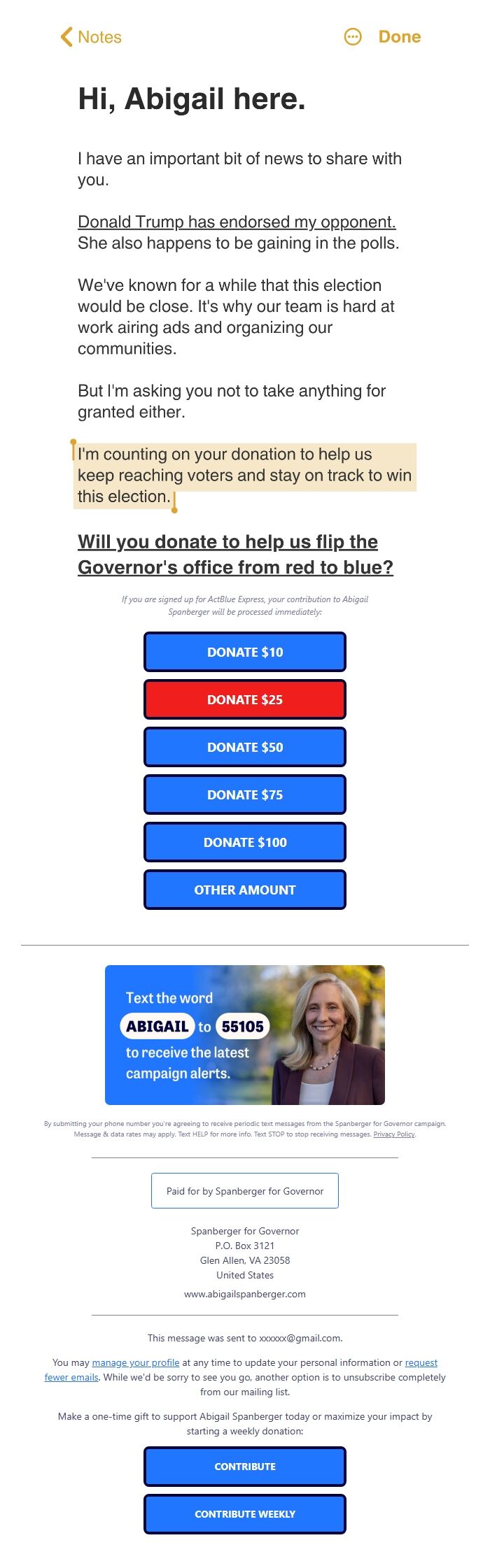490x1568 pixels.
Task: Select the Donate $10 button
Action: [245, 652]
